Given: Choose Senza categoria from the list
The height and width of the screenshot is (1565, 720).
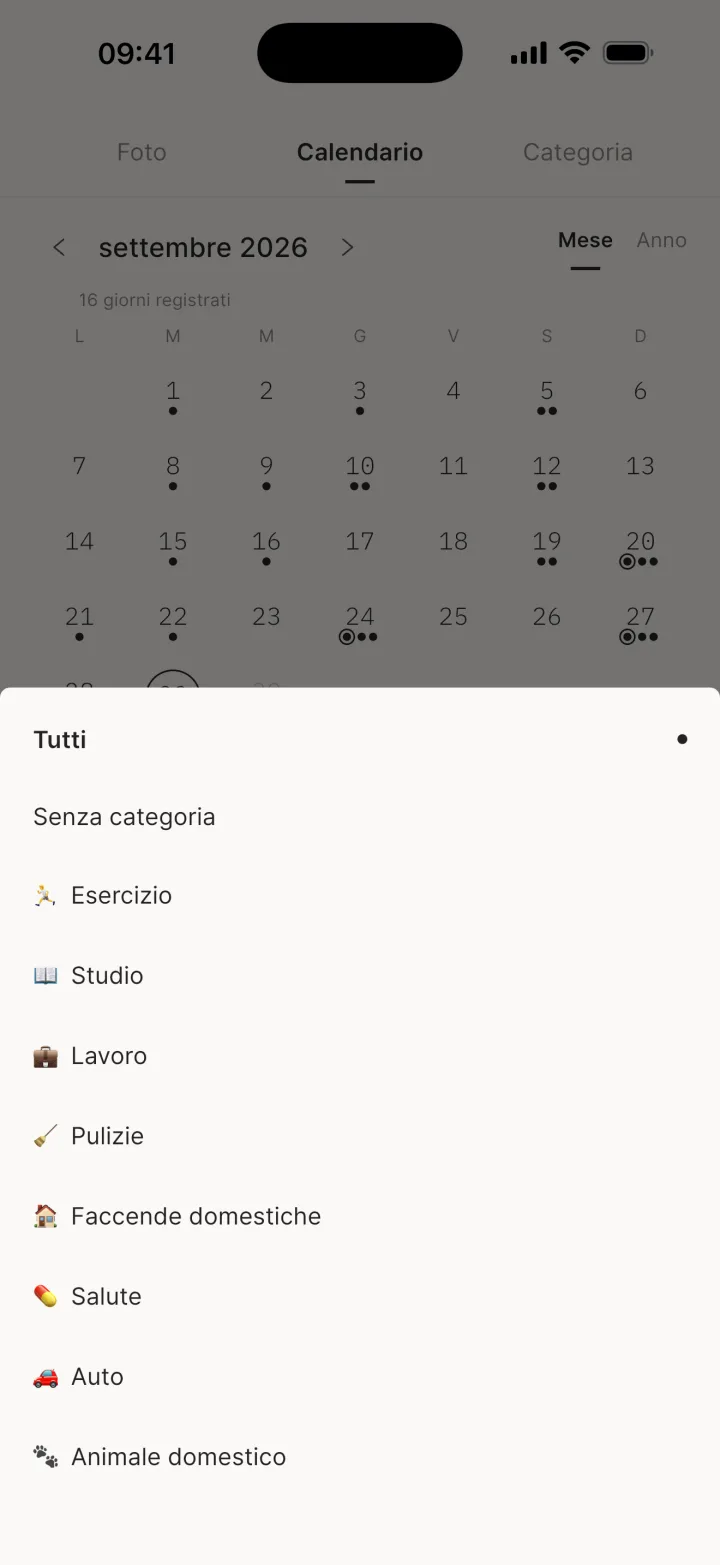Looking at the screenshot, I should point(360,817).
